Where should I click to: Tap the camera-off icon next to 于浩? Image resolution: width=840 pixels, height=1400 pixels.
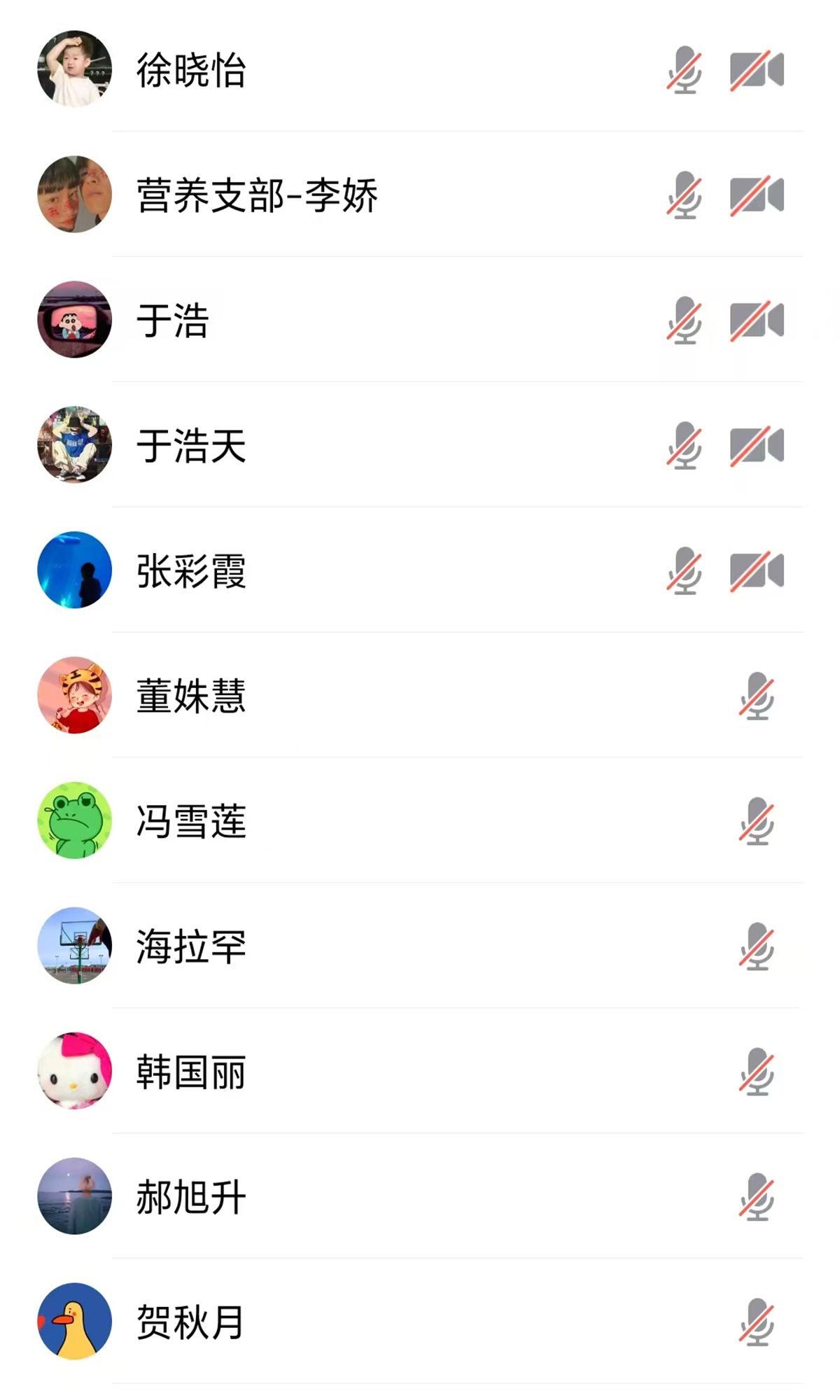tap(757, 321)
